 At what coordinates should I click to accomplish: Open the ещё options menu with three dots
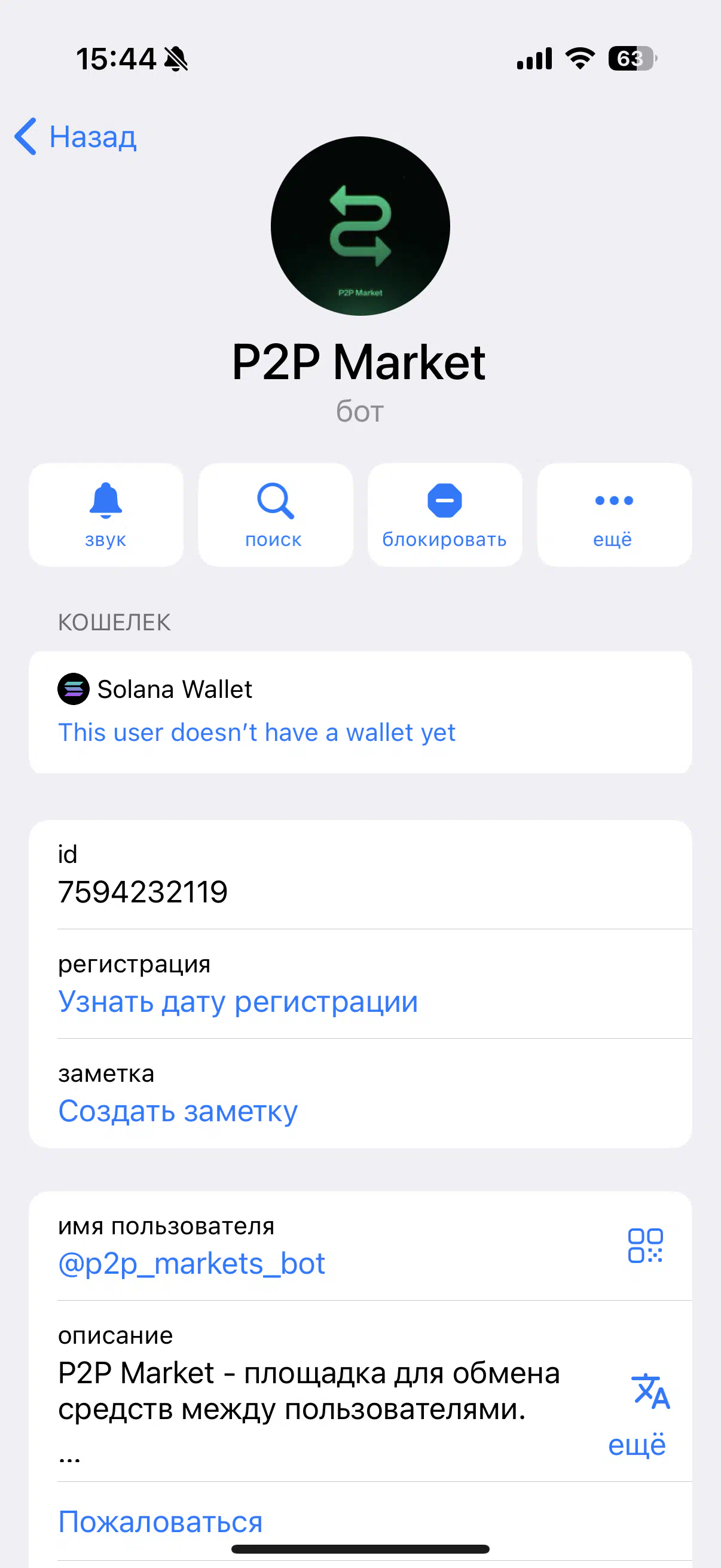[x=614, y=515]
